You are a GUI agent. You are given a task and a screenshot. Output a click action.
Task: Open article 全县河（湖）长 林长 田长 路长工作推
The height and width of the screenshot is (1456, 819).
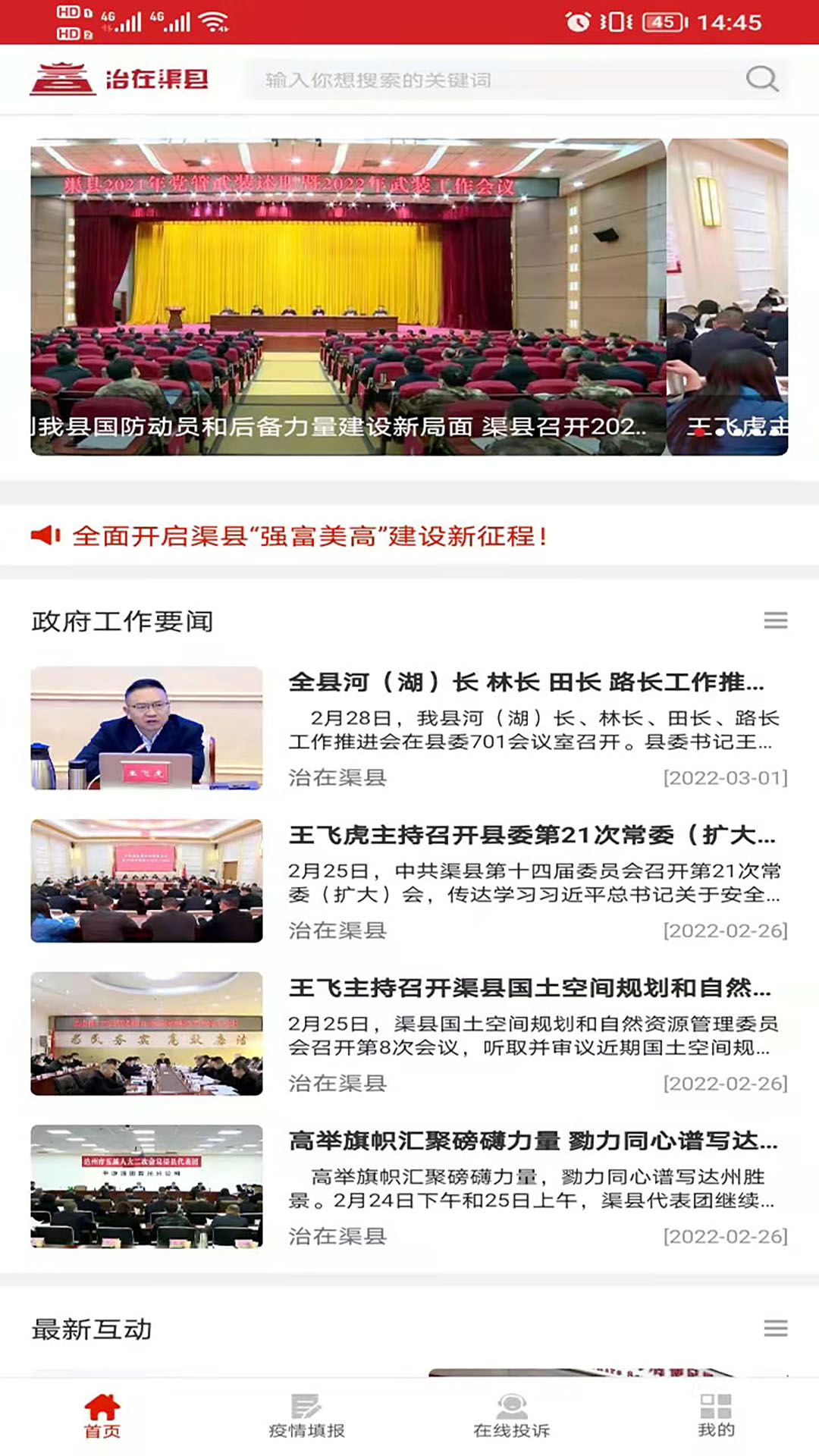(x=526, y=682)
